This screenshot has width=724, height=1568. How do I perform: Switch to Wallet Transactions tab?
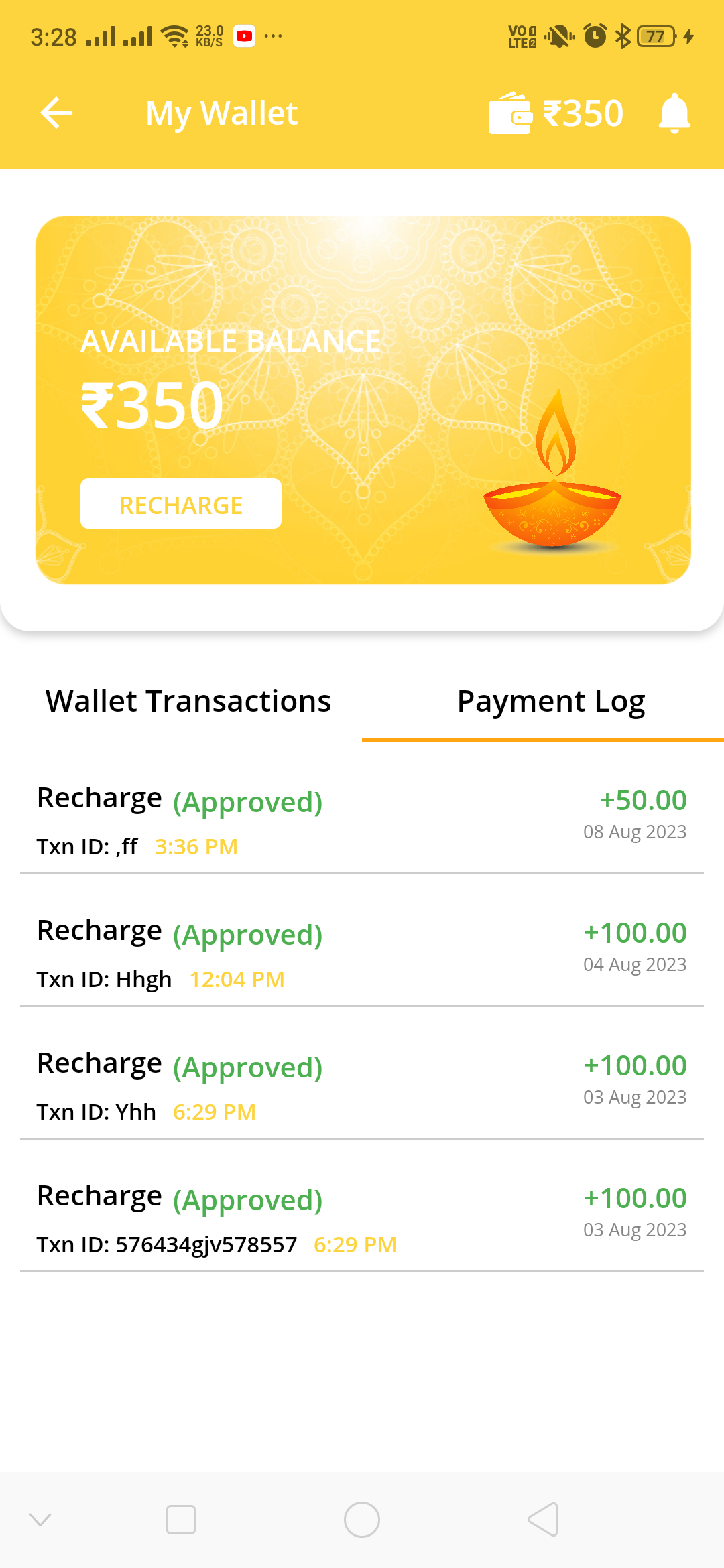coord(188,702)
